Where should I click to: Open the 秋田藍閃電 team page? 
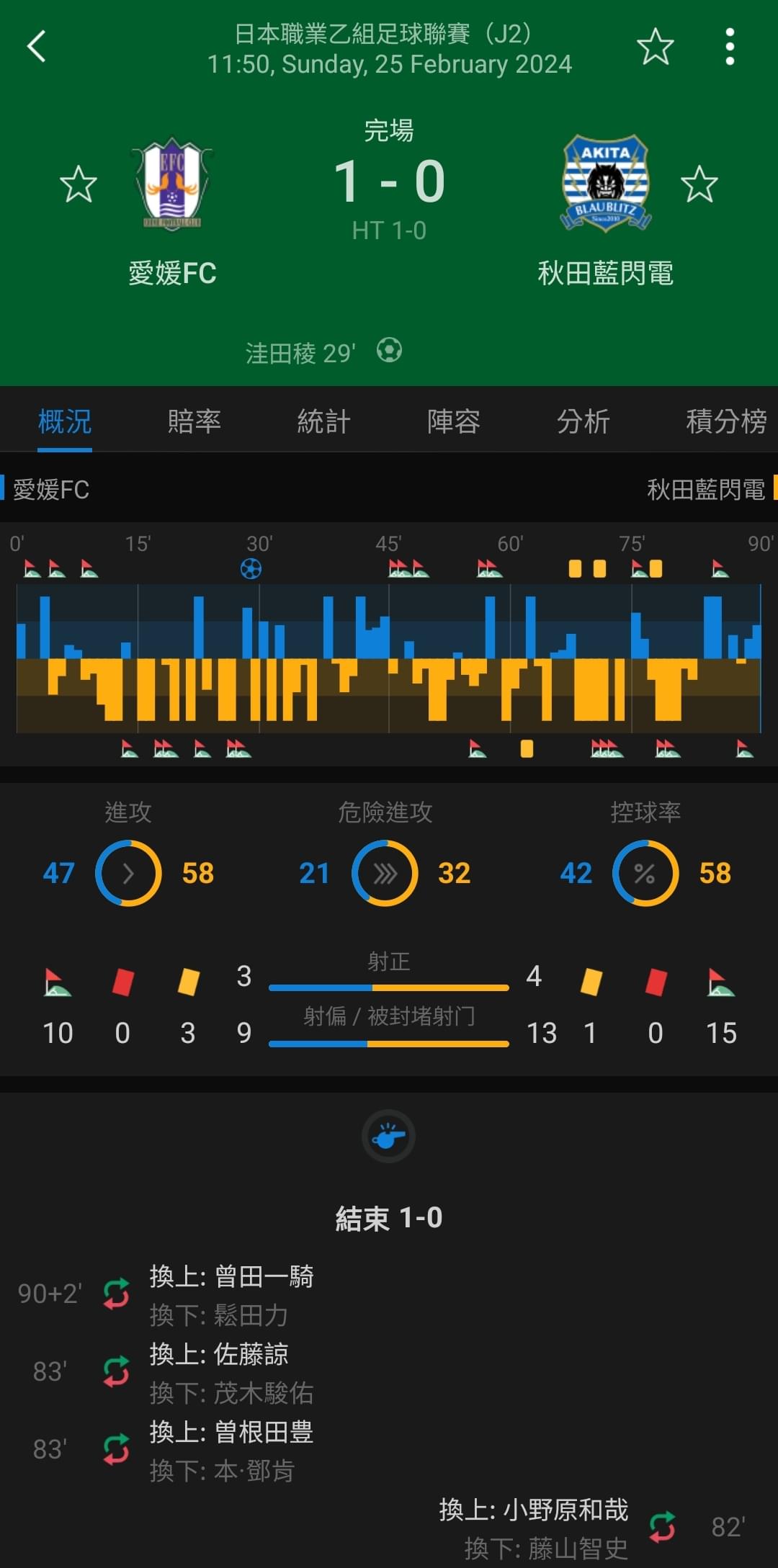606,212
